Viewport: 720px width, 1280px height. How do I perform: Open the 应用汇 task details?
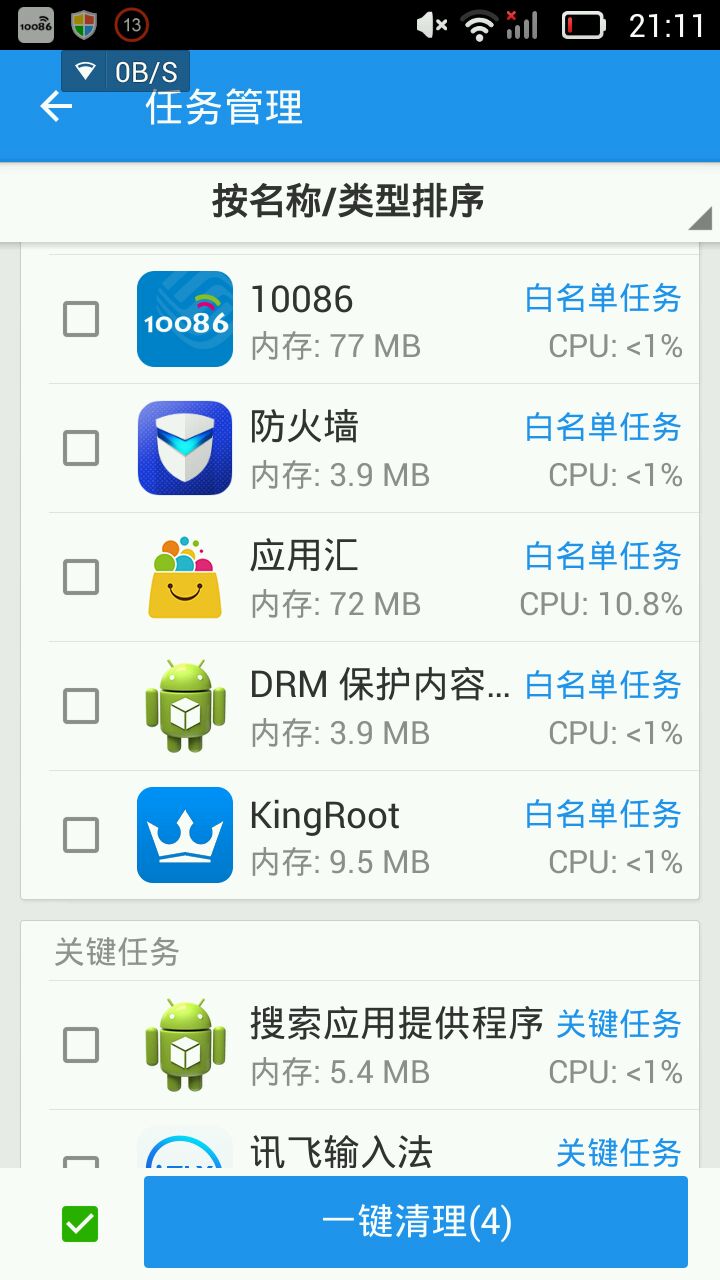[380, 578]
